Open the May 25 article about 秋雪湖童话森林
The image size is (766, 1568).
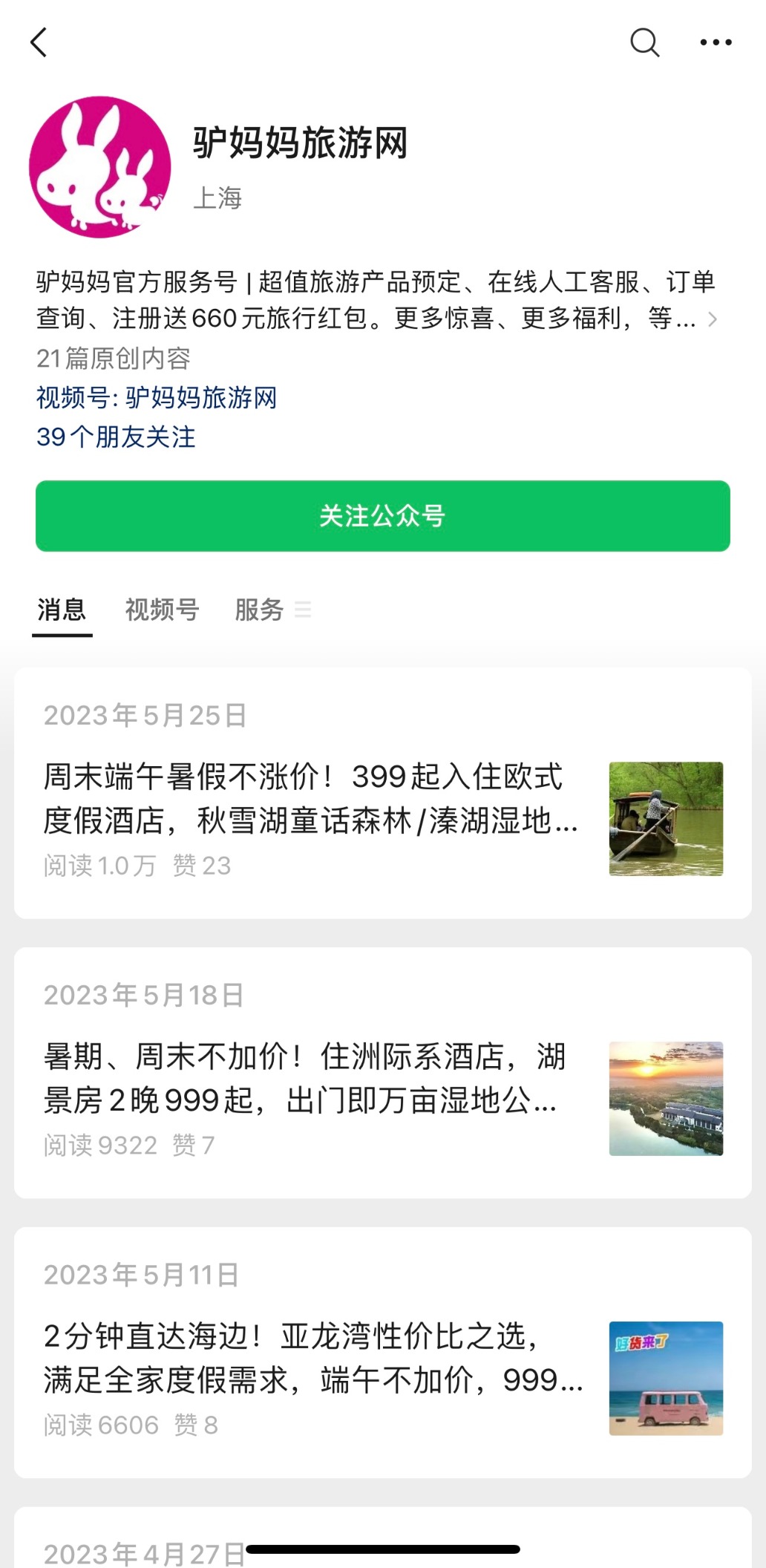coord(310,799)
